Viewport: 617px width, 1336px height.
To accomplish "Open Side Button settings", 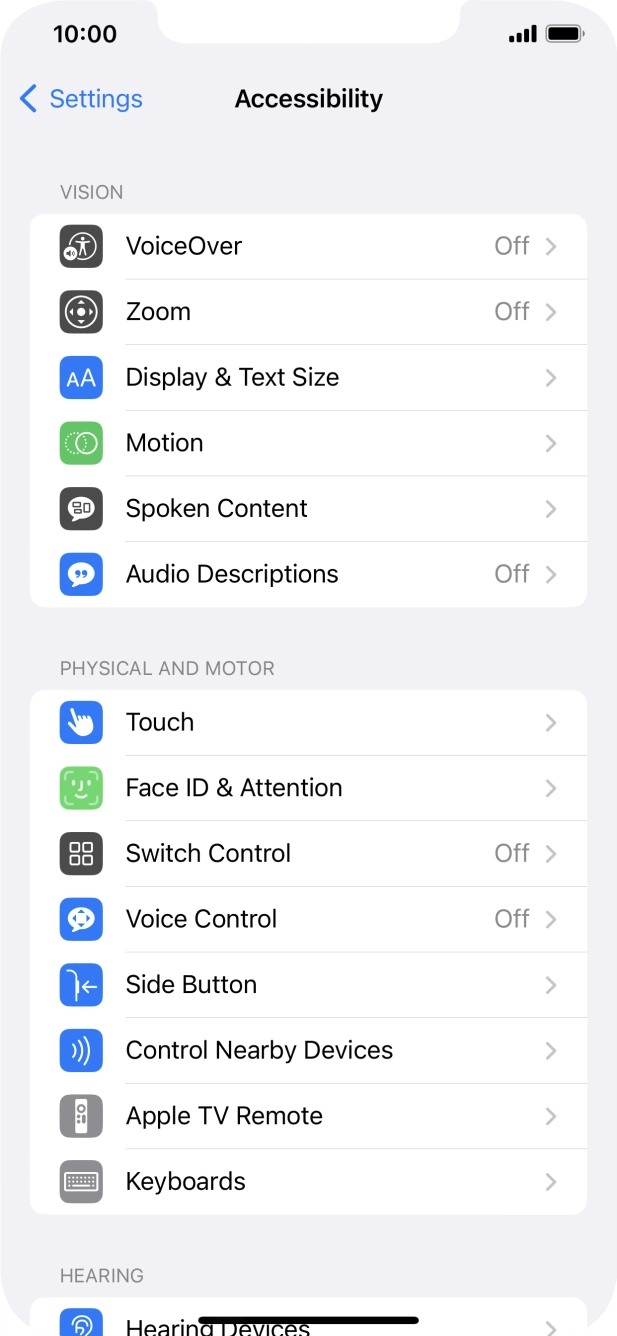I will coord(308,985).
